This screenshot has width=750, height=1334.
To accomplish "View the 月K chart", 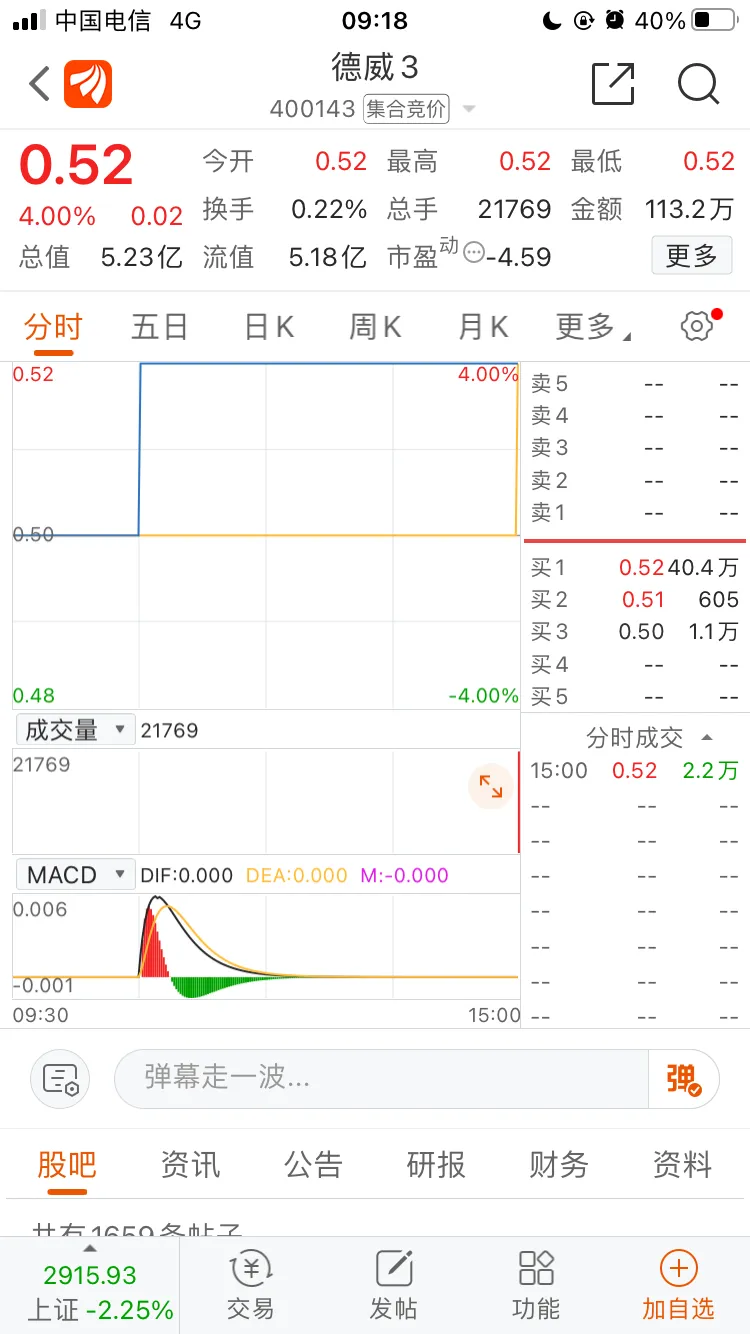I will pos(483,327).
